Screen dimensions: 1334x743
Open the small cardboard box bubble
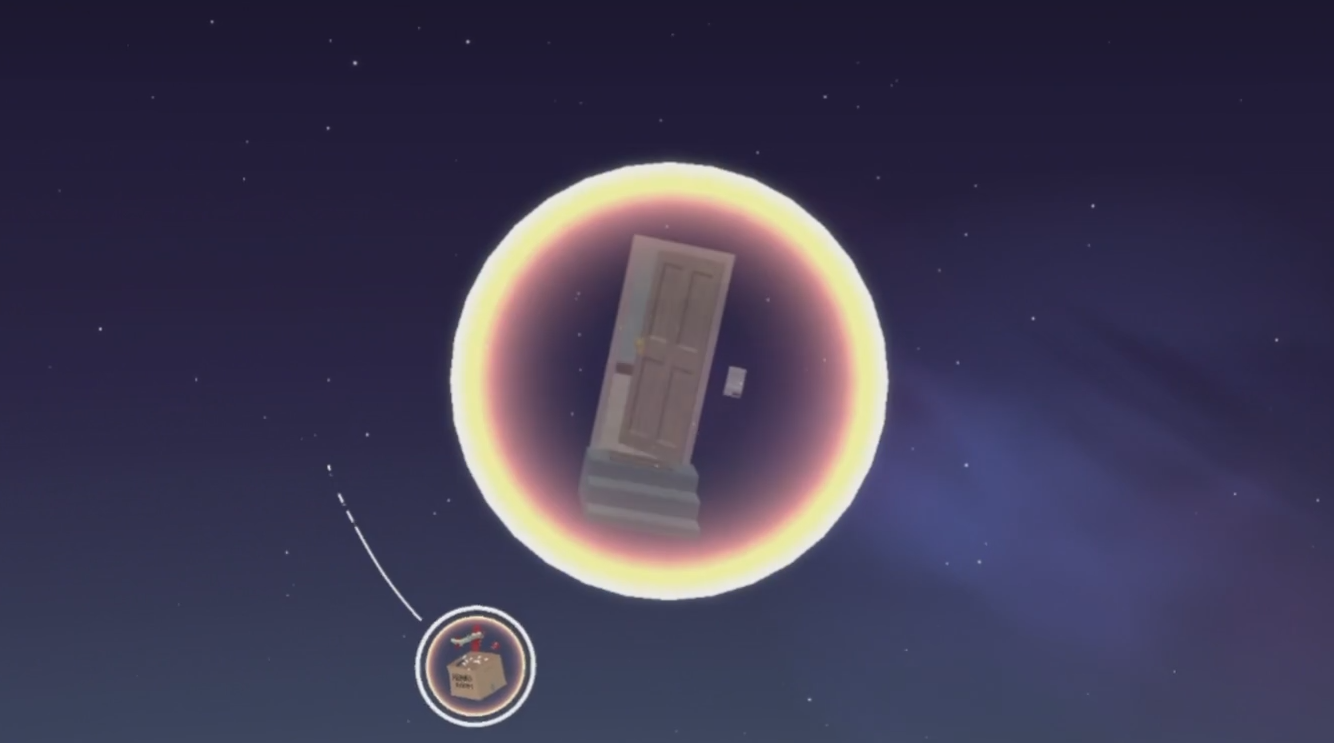[x=476, y=666]
